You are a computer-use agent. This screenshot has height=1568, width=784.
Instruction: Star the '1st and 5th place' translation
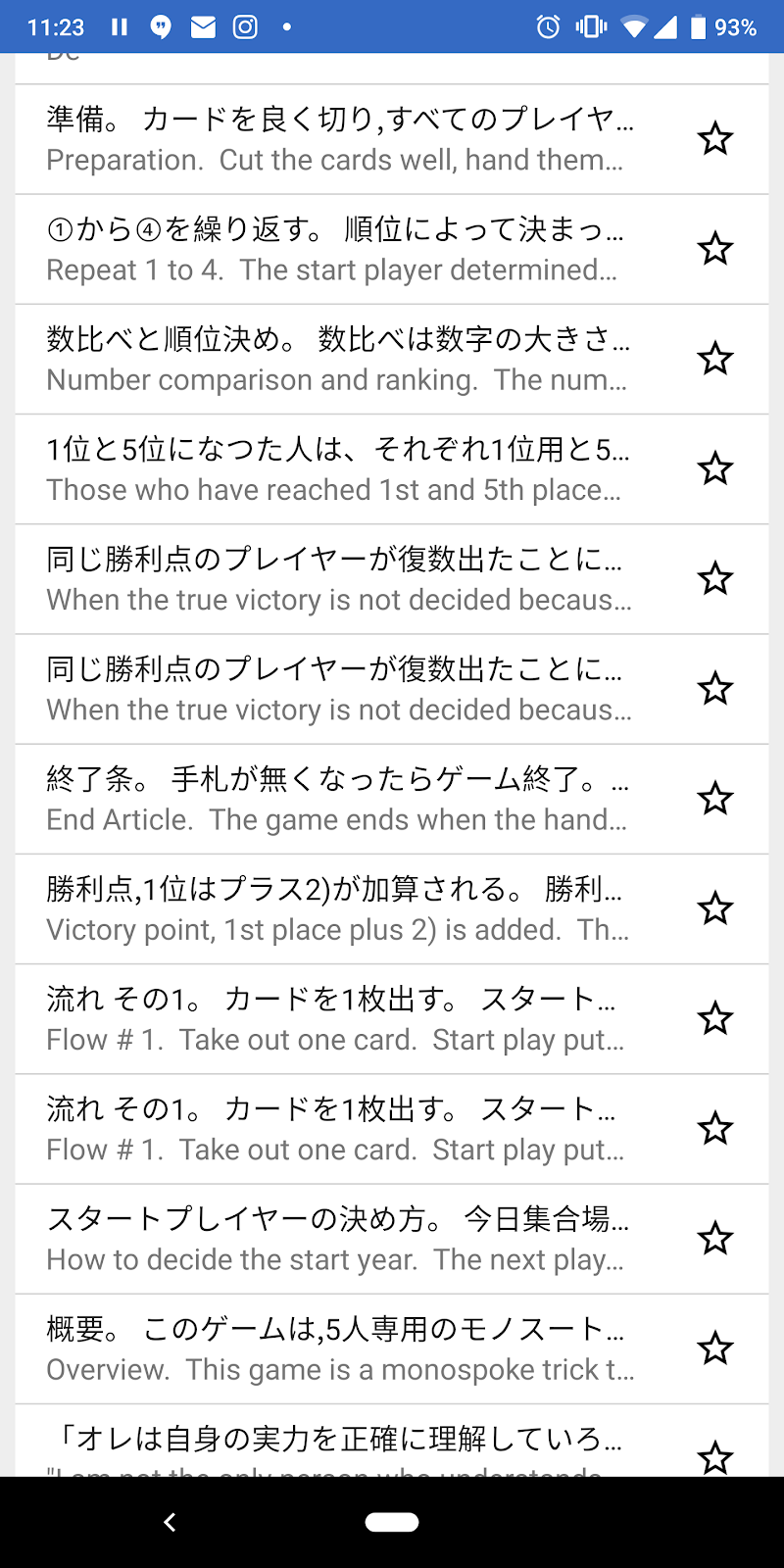(x=715, y=468)
